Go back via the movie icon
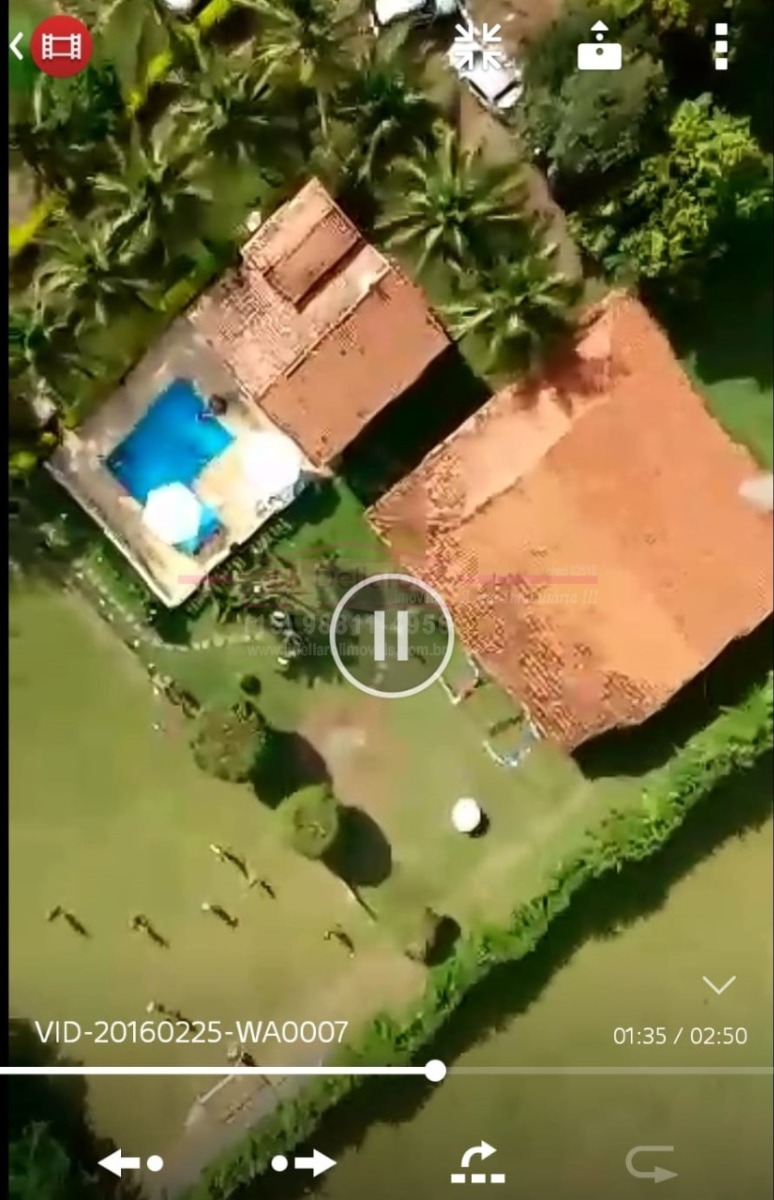The height and width of the screenshot is (1200, 774). point(60,46)
